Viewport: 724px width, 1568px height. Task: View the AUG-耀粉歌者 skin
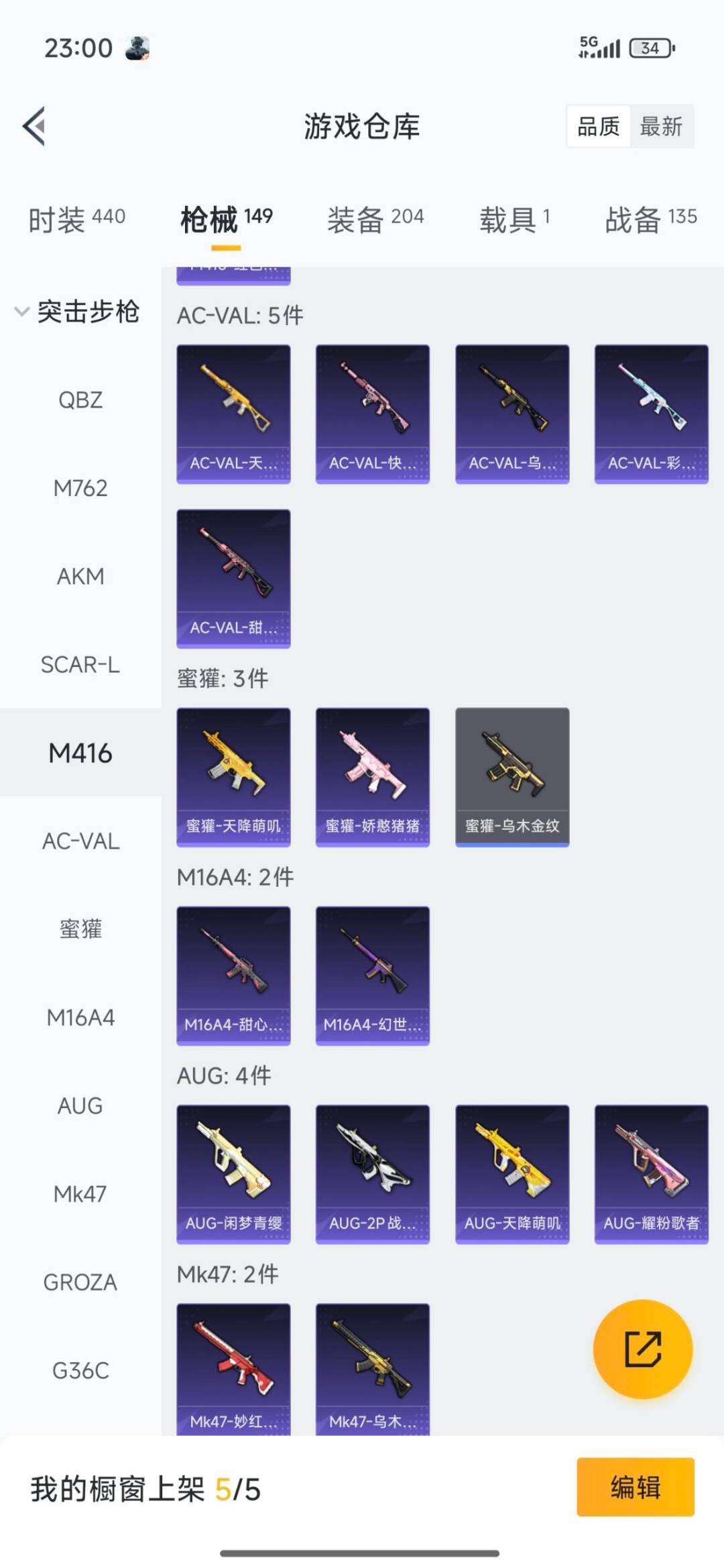click(651, 1174)
